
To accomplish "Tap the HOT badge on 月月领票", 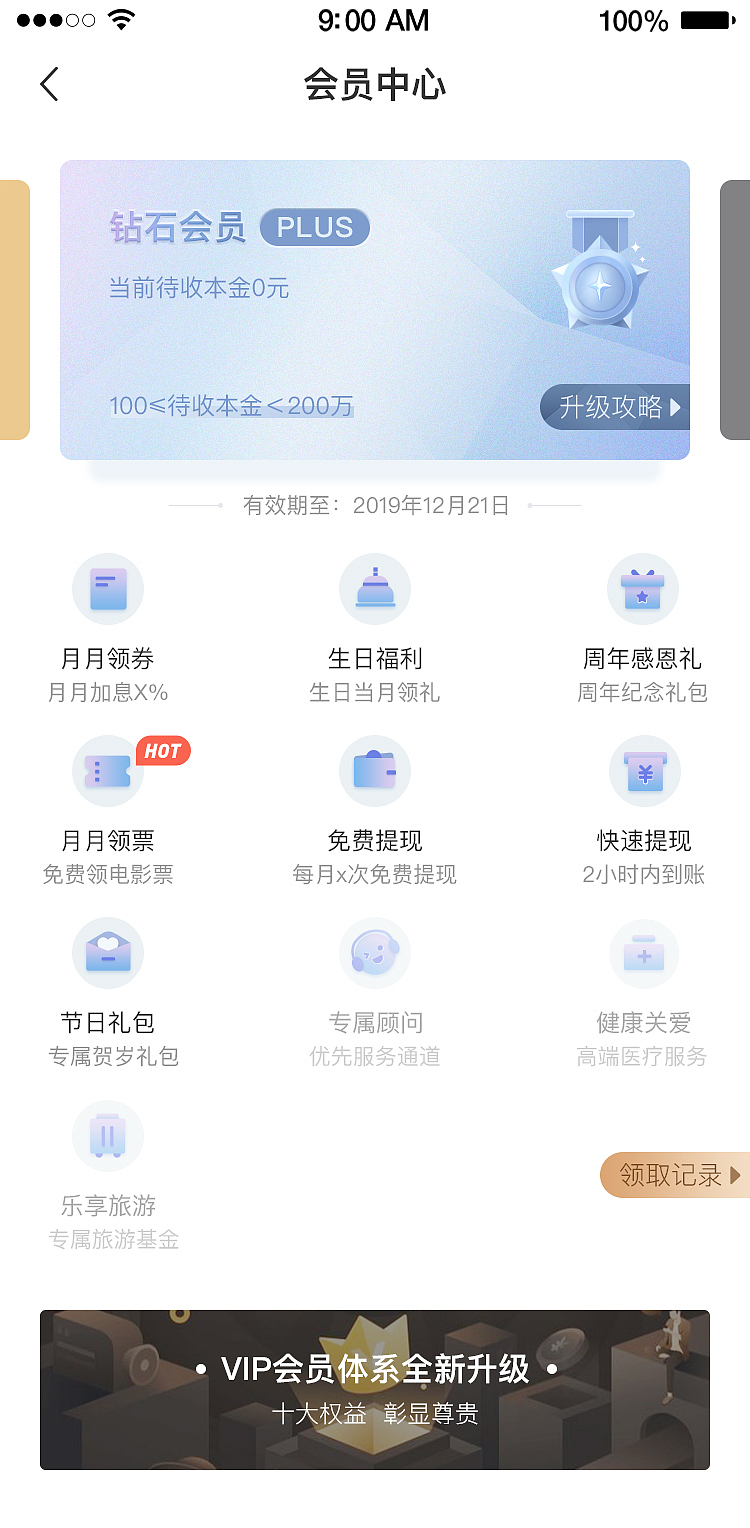I will pyautogui.click(x=162, y=751).
